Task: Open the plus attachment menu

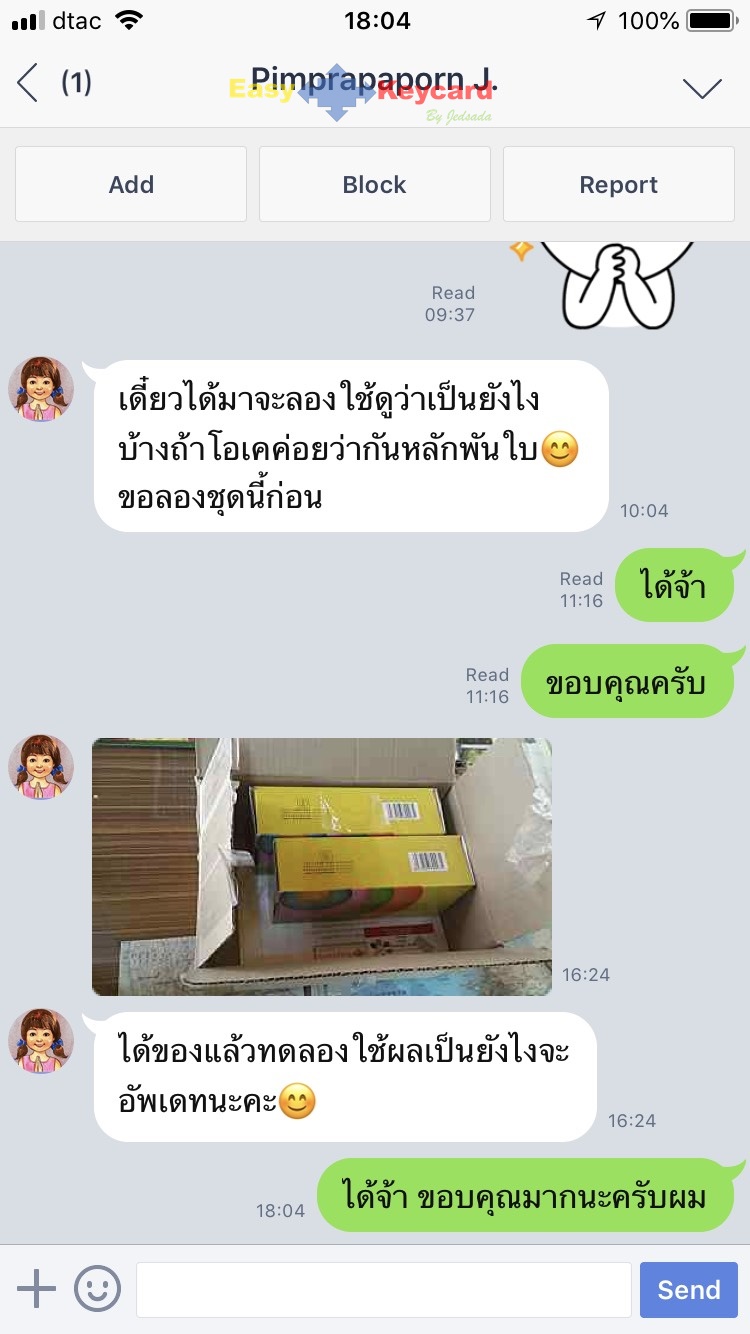Action: pos(37,1289)
